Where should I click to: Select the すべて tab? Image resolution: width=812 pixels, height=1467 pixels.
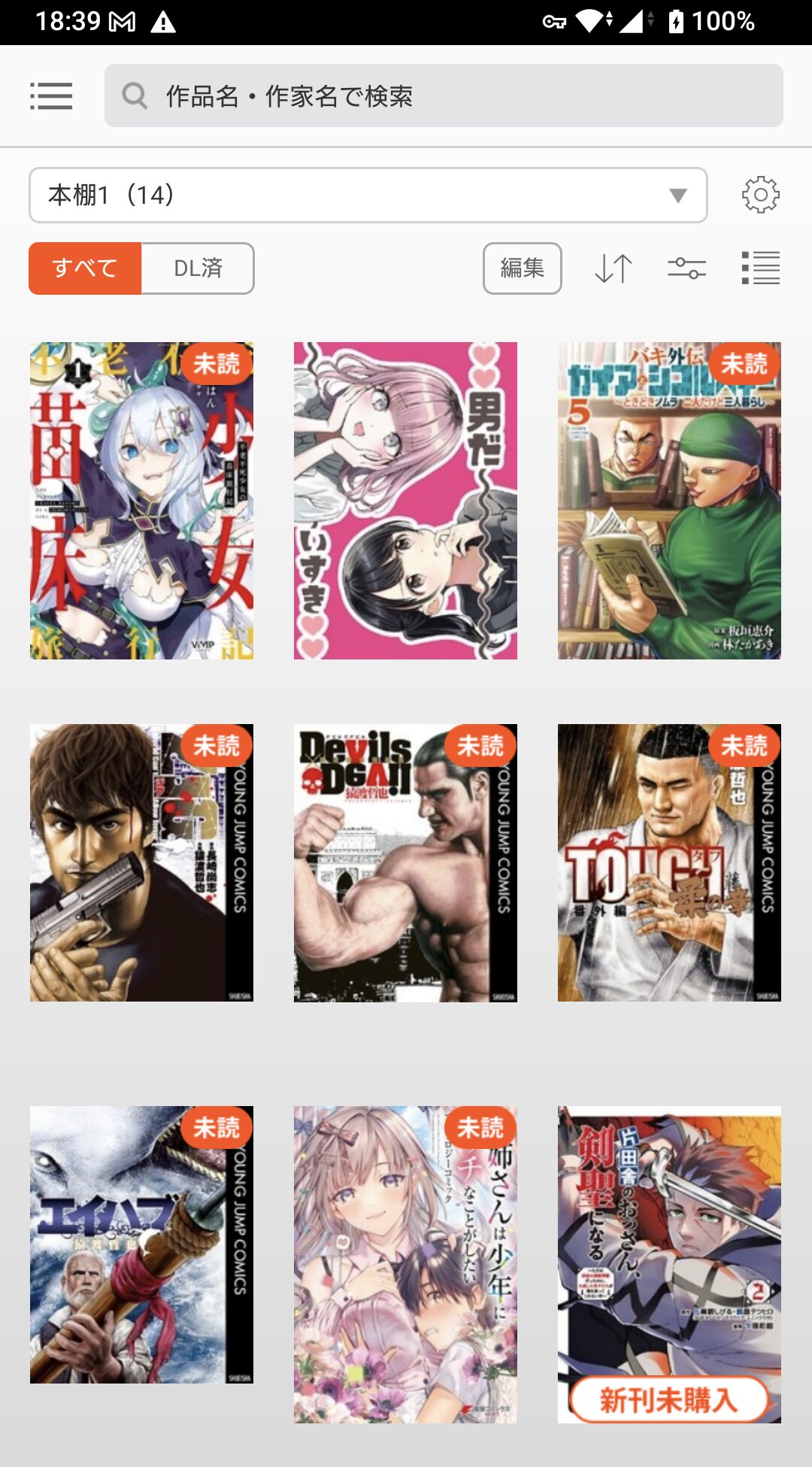pyautogui.click(x=85, y=268)
